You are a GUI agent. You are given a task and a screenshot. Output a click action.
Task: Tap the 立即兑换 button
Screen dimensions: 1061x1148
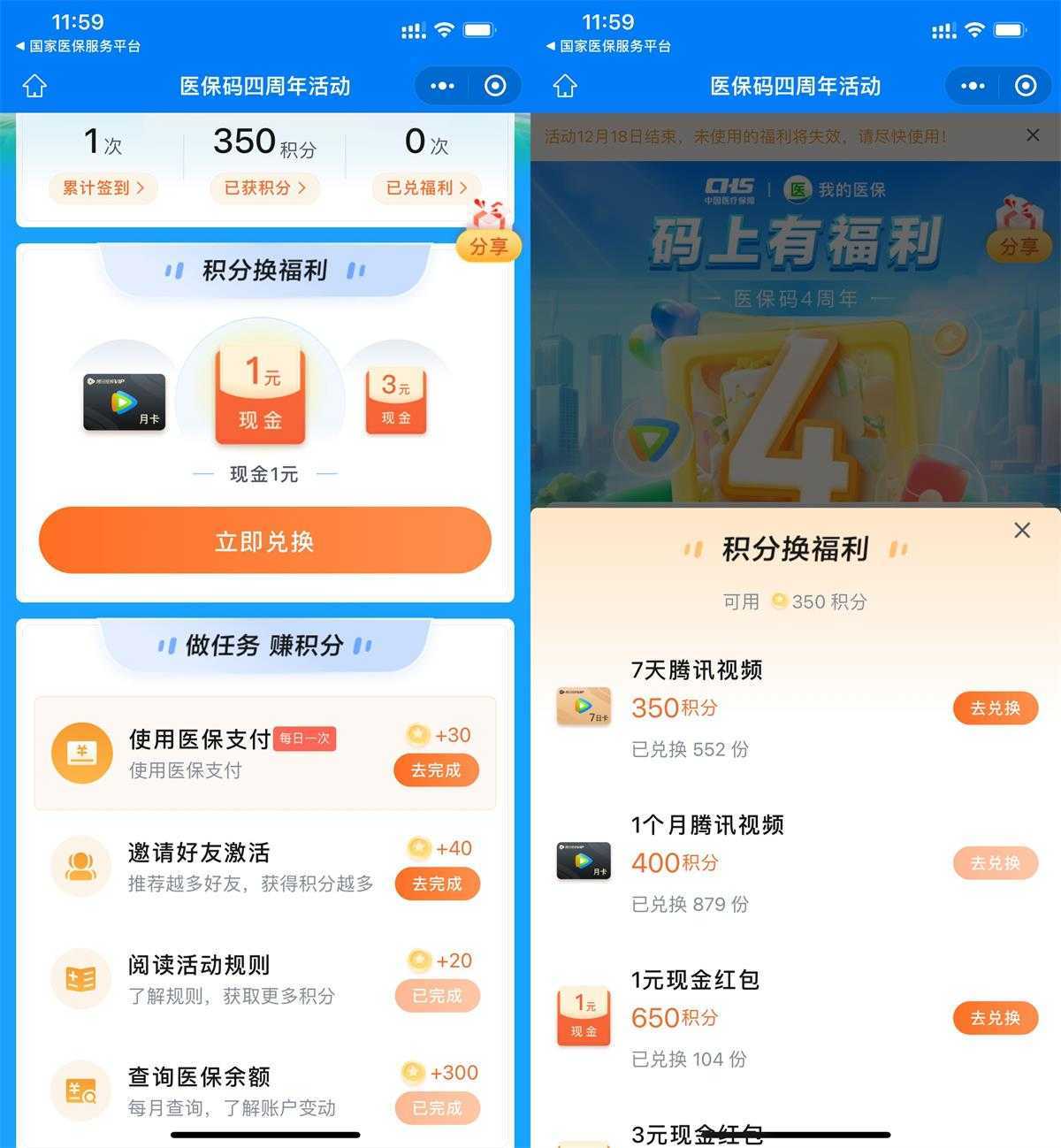[264, 540]
